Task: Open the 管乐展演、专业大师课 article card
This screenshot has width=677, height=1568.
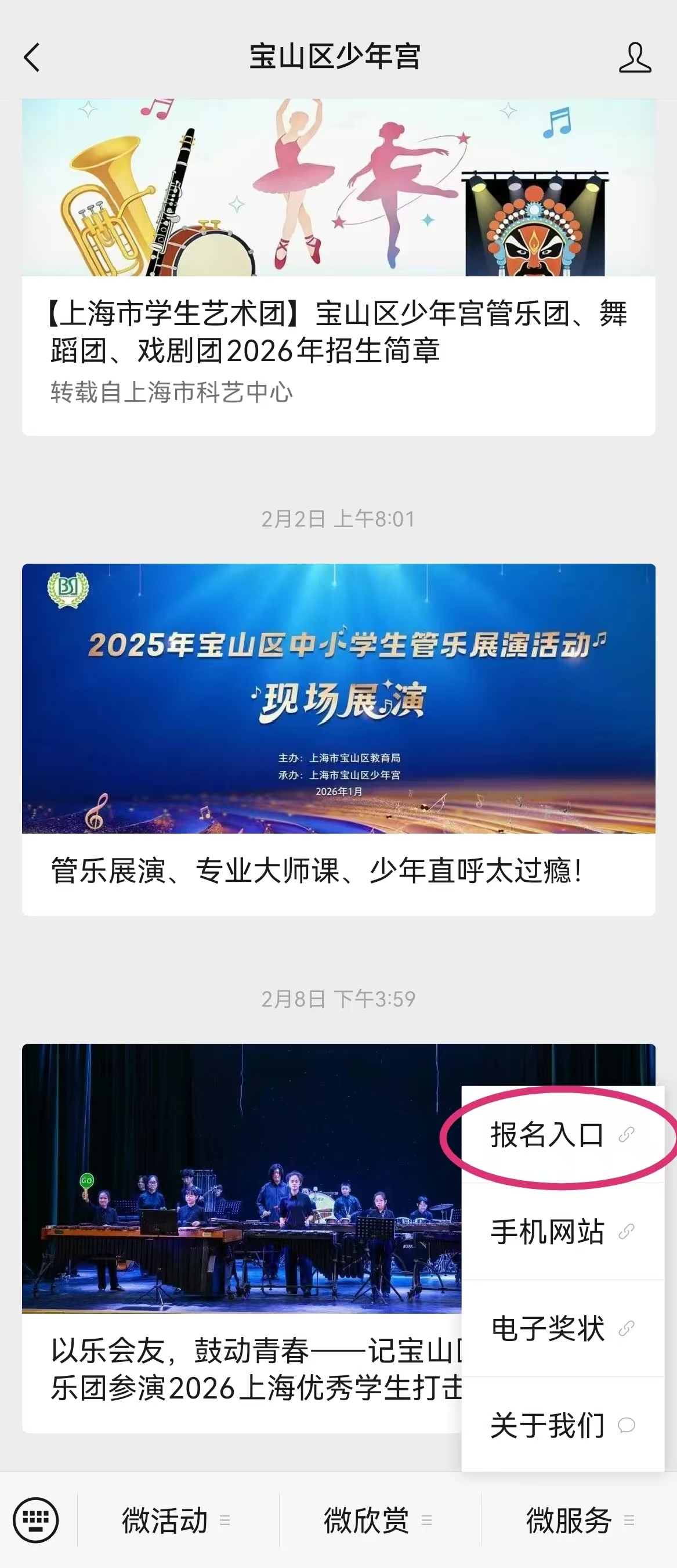Action: [338, 740]
